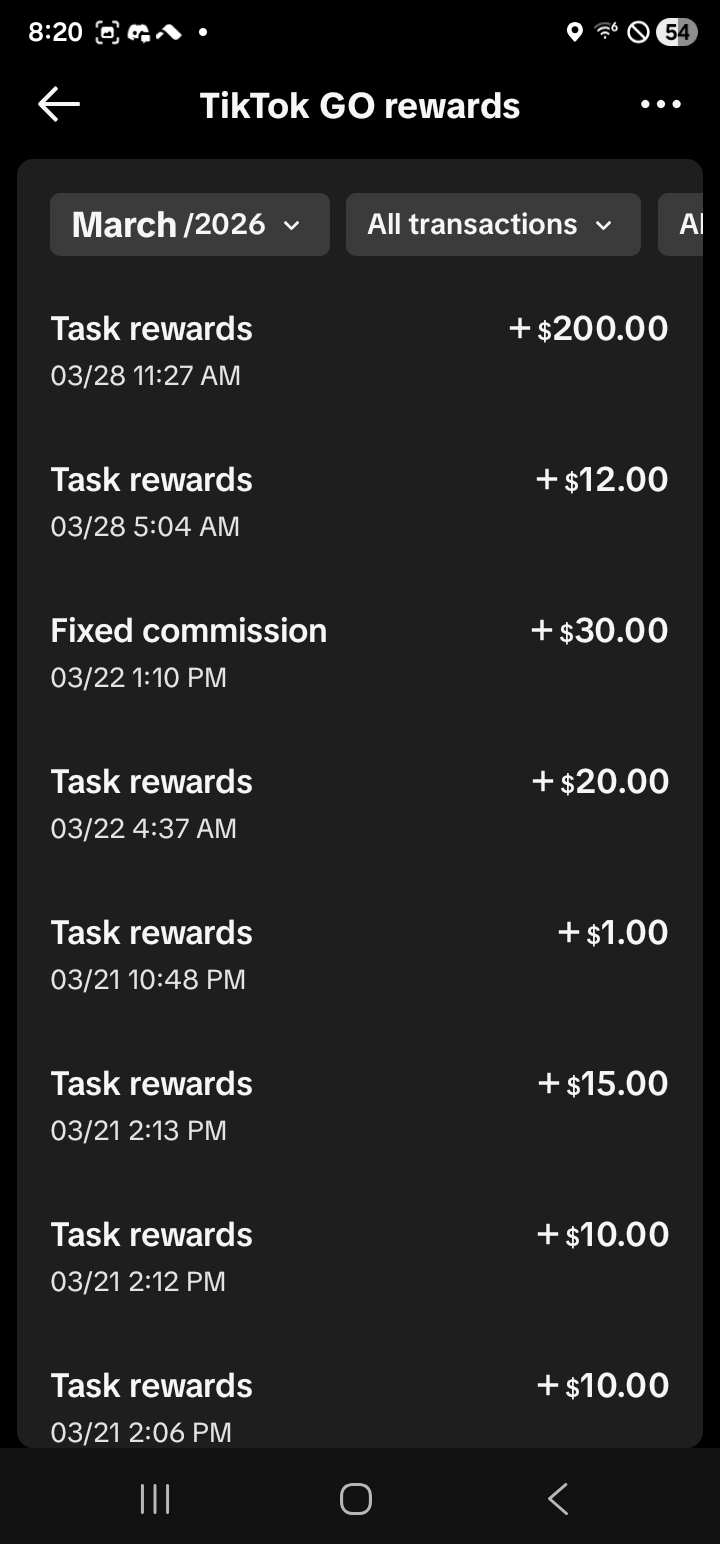Open the three-dot overflow menu

[x=661, y=104]
